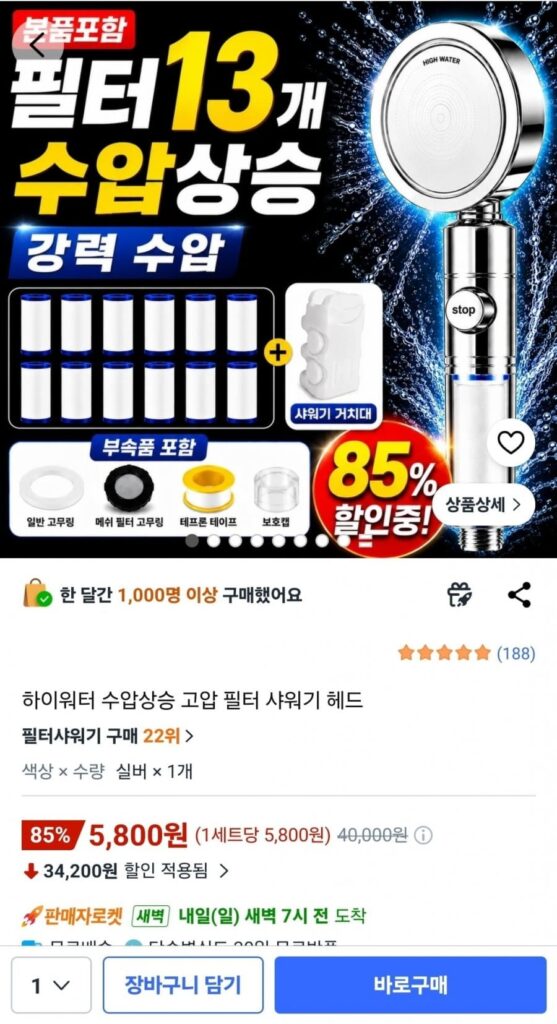Screen dimensions: 557x1024
Task: Add this shower head to wishlist
Action: 511,443
